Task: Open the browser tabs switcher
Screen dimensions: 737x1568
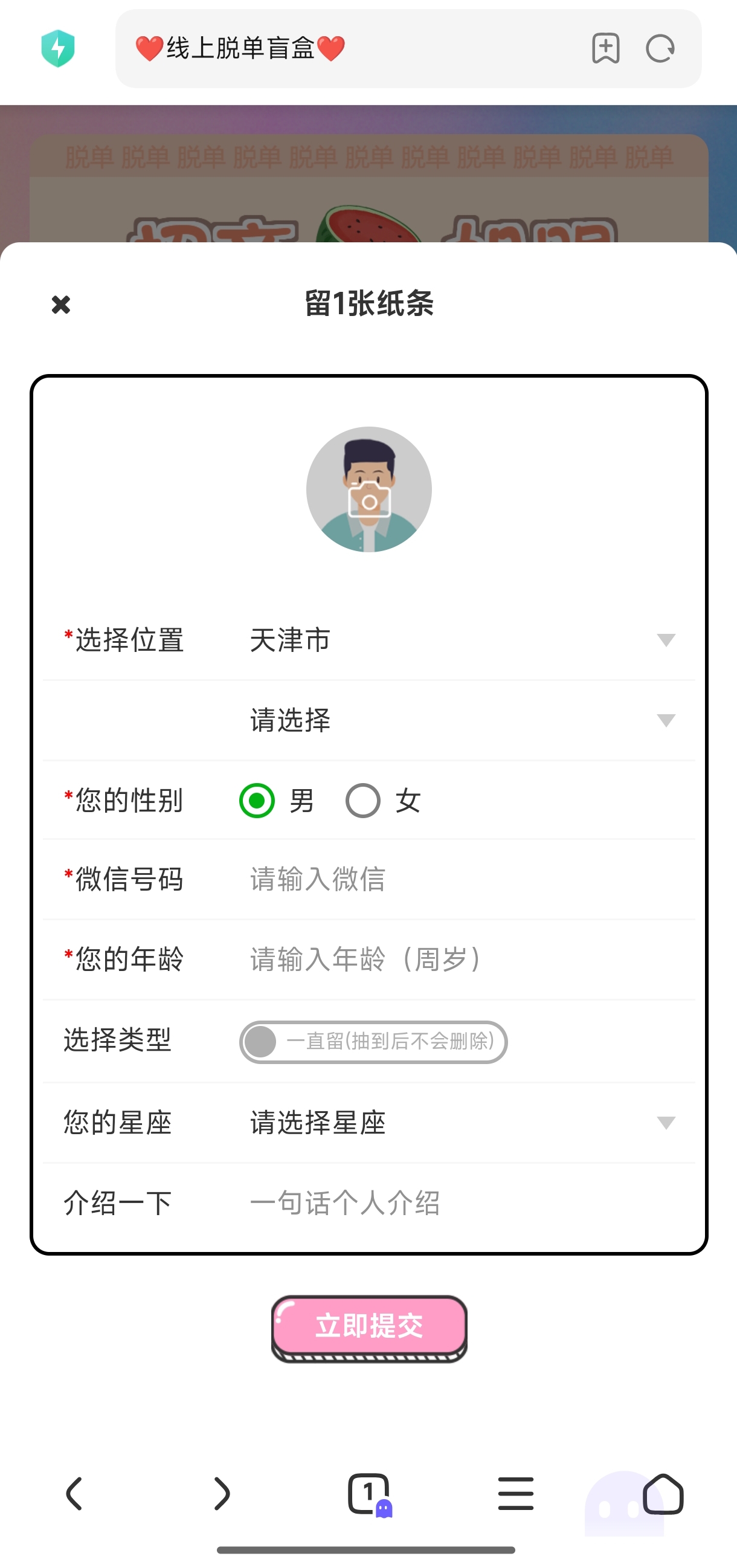Action: point(369,1493)
